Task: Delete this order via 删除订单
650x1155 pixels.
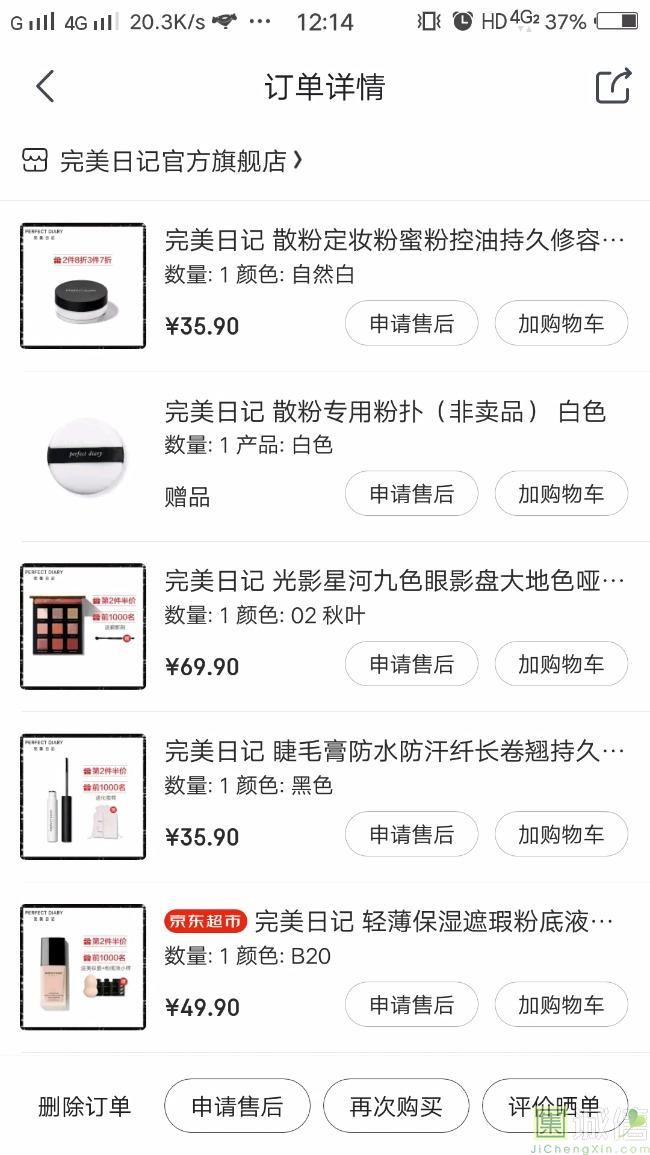Action: pos(84,1106)
